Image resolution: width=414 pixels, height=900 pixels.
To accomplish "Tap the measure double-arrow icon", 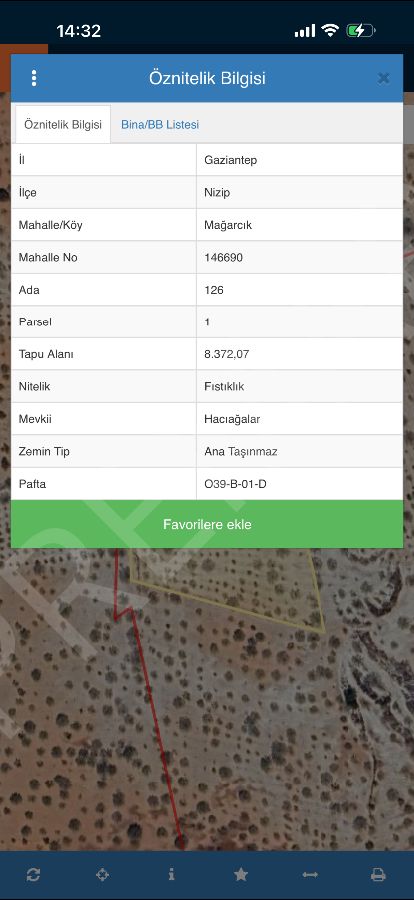I will pos(309,874).
